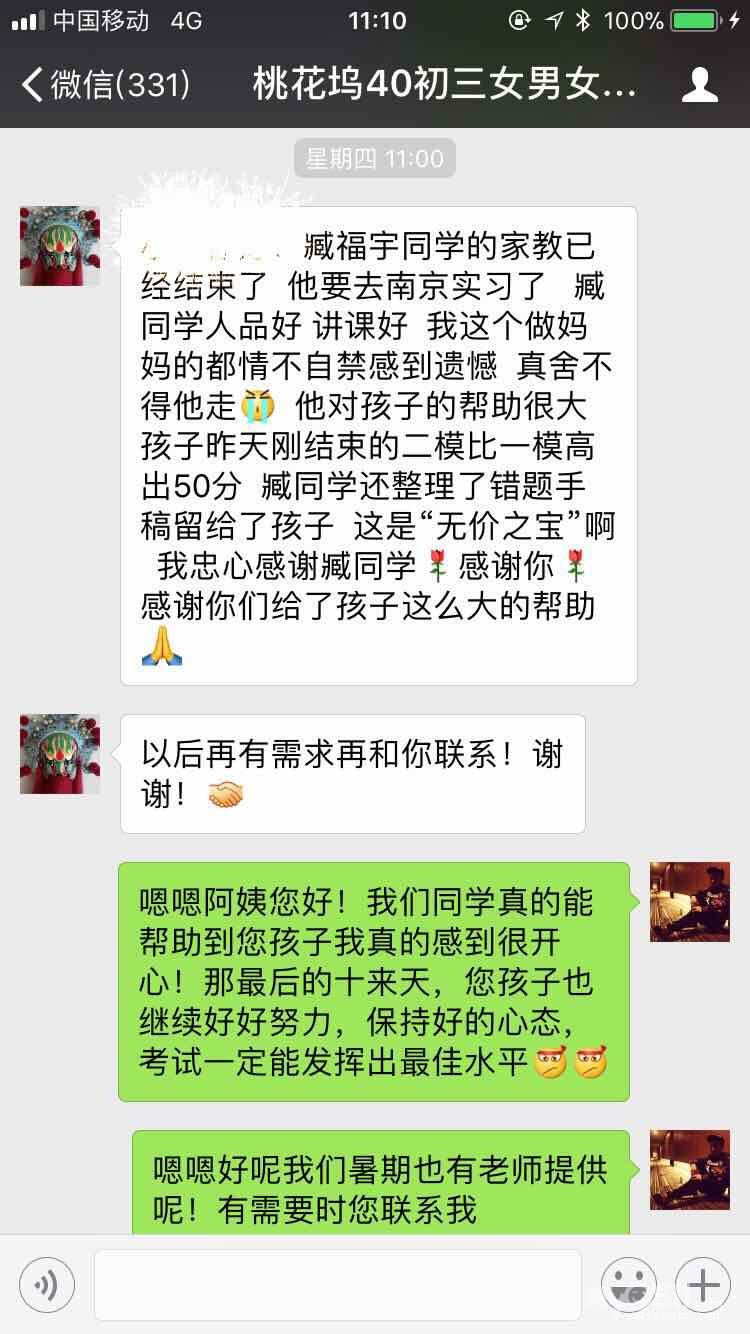Go back to the WeChat chats list
750x1334 pixels.
[x=105, y=85]
